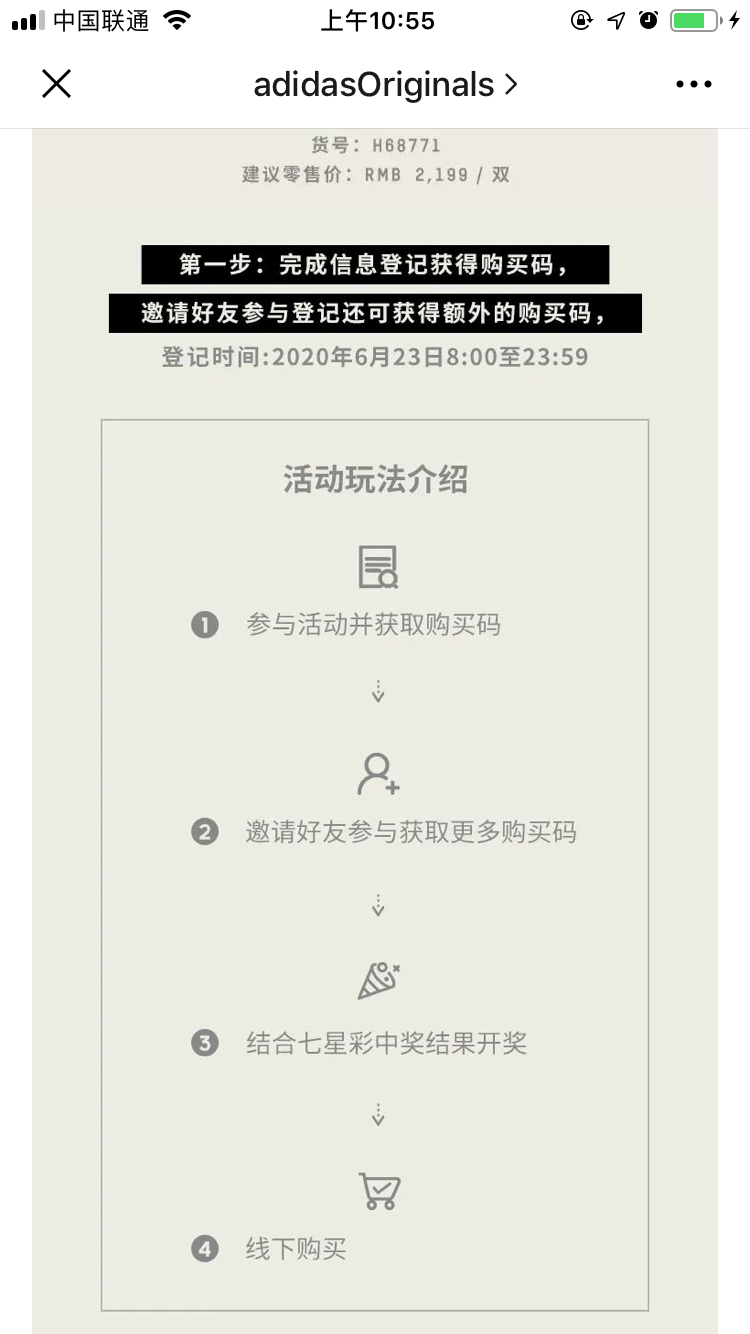Click the ④ badge next to 线下购买
The width and height of the screenshot is (750, 1334).
point(204,1248)
